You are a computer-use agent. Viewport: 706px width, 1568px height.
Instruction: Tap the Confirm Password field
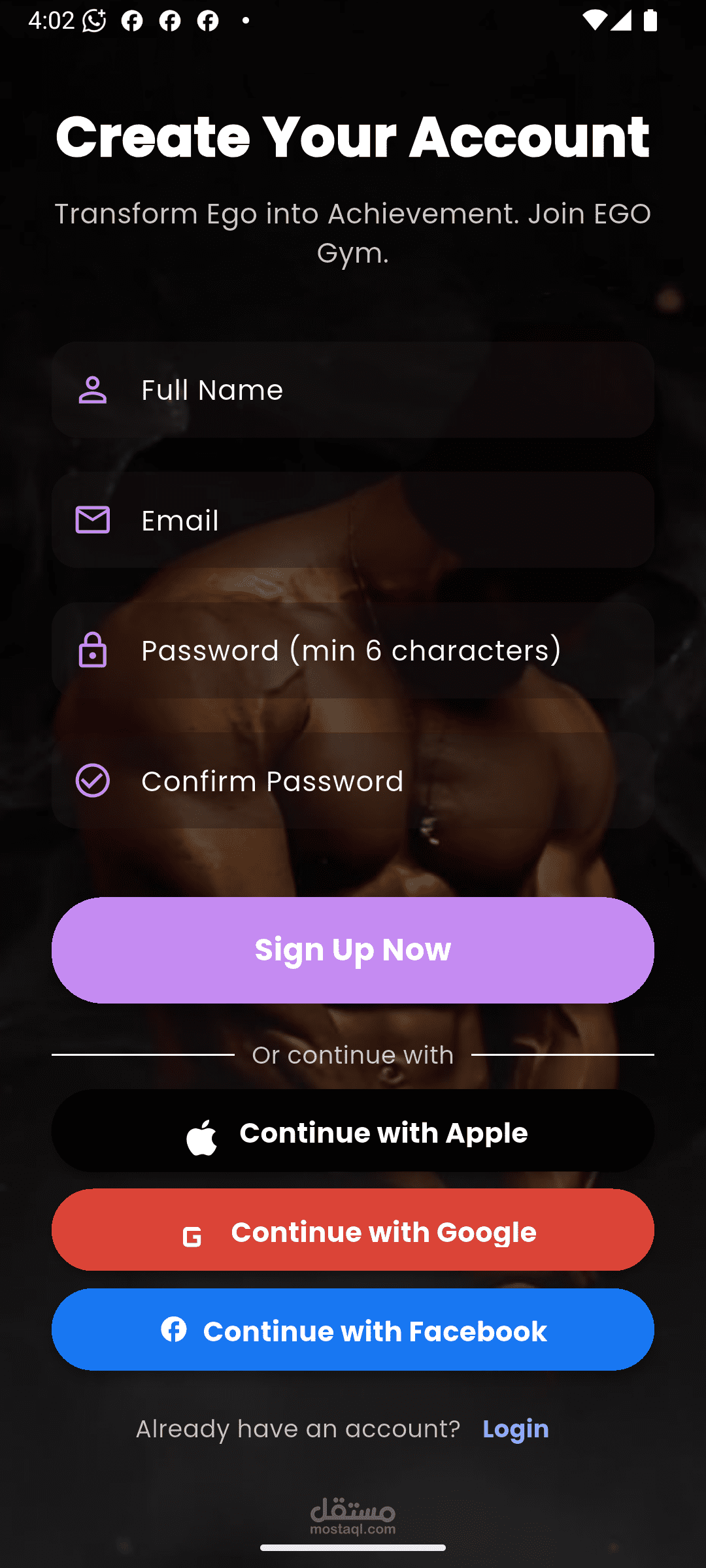click(x=353, y=781)
